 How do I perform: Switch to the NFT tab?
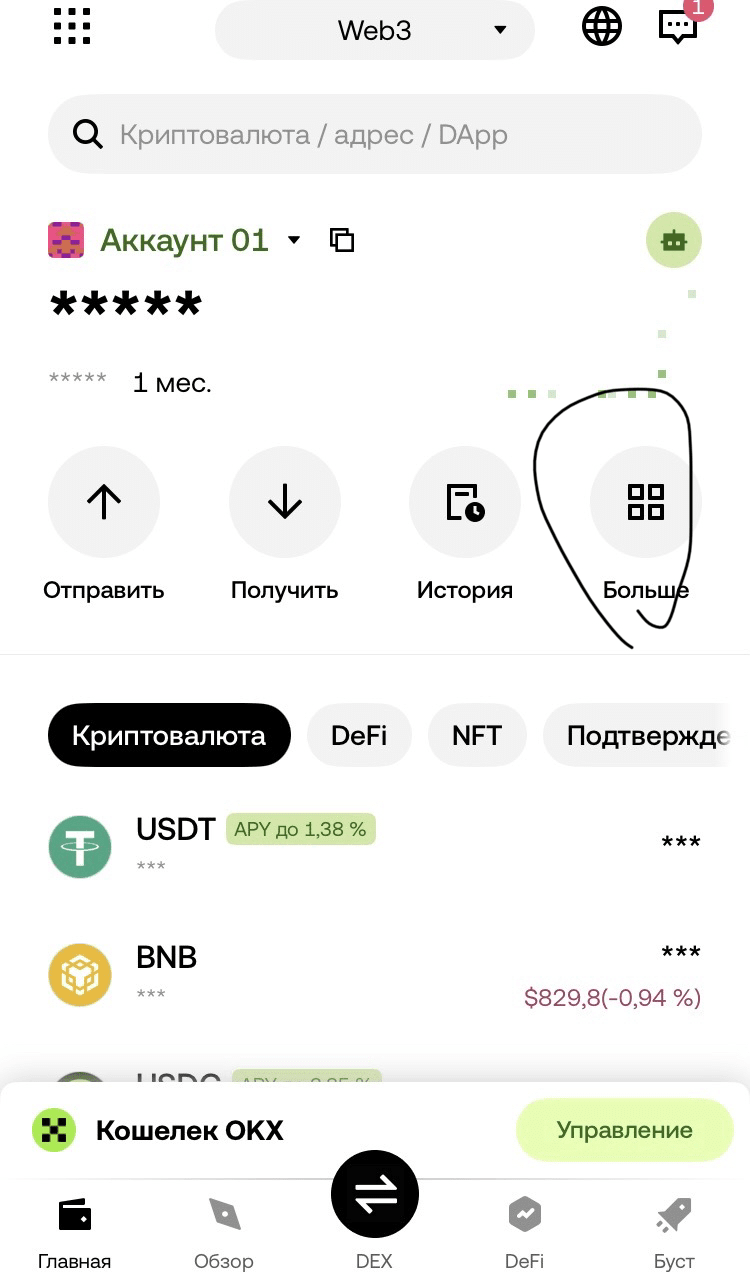pos(476,736)
